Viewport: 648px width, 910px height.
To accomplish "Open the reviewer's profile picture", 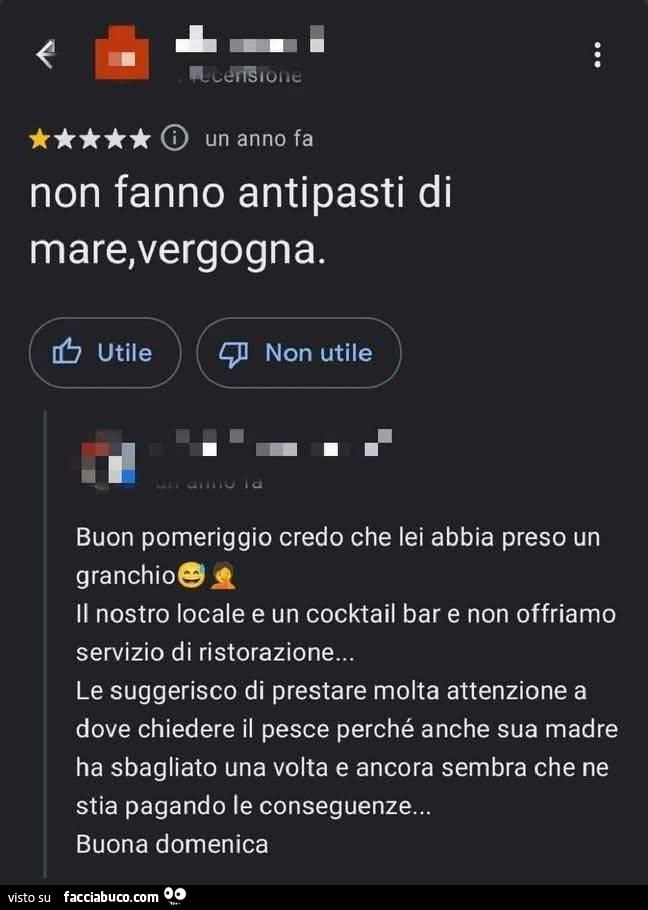I will (122, 56).
